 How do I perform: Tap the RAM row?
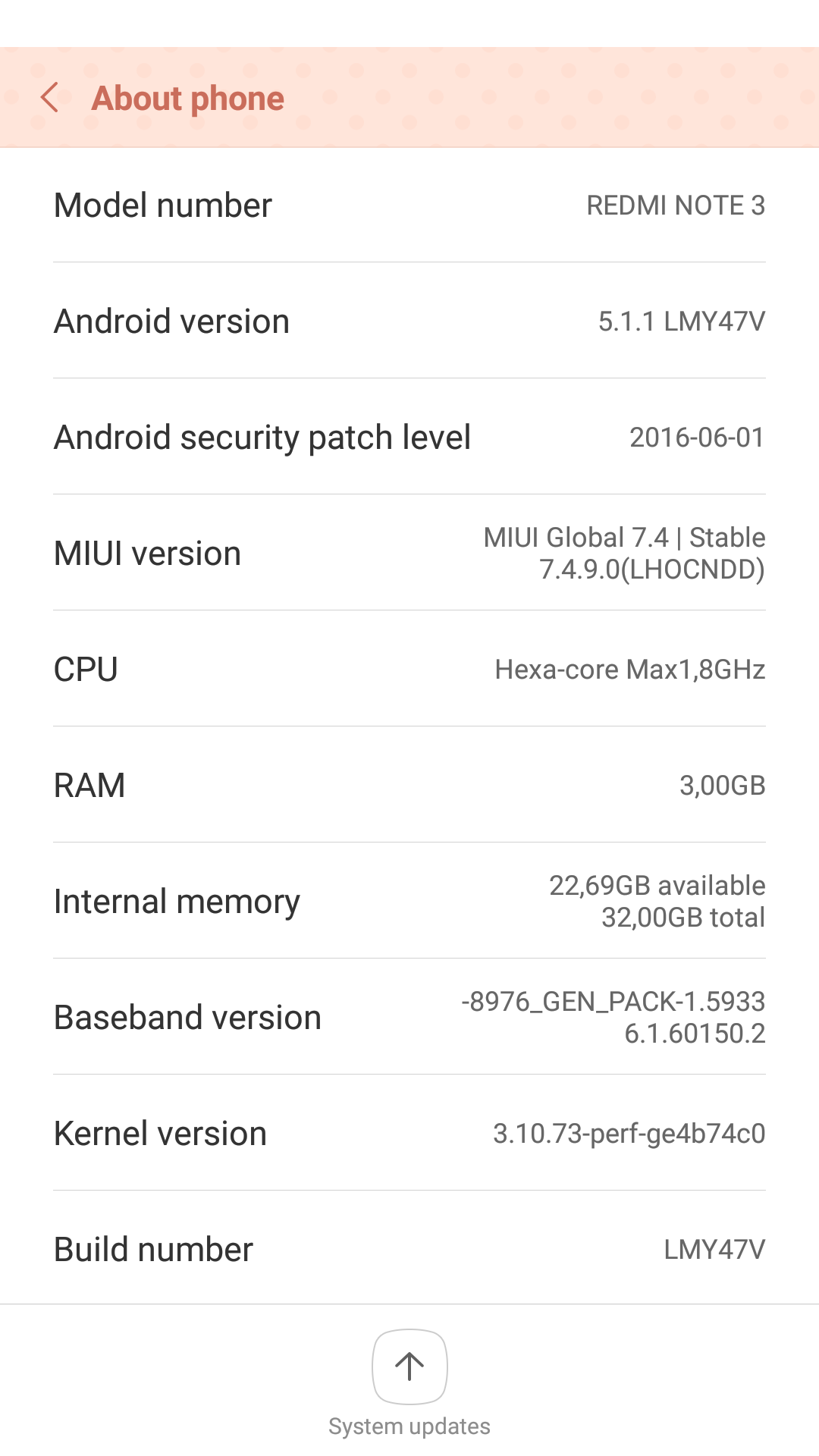[409, 785]
